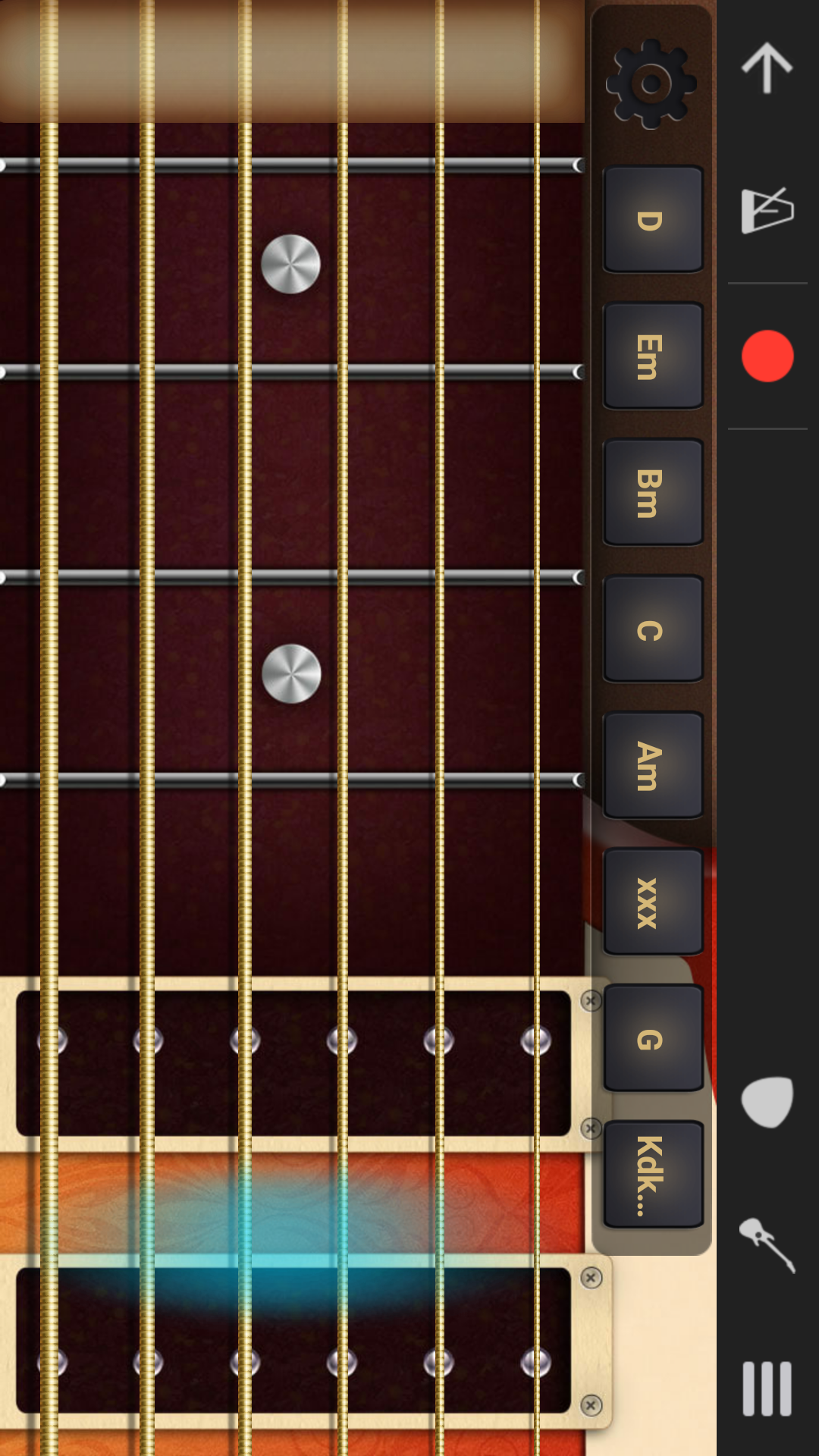Tap the up arrow icon

coord(767,68)
